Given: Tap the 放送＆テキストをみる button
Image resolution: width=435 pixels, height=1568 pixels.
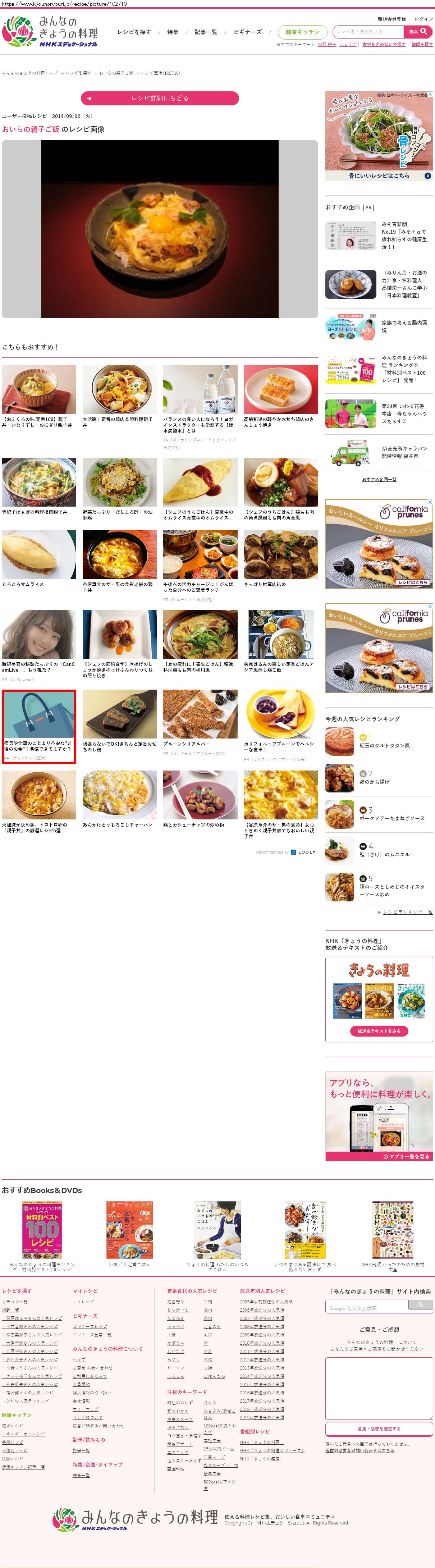Looking at the screenshot, I should pos(379,1031).
